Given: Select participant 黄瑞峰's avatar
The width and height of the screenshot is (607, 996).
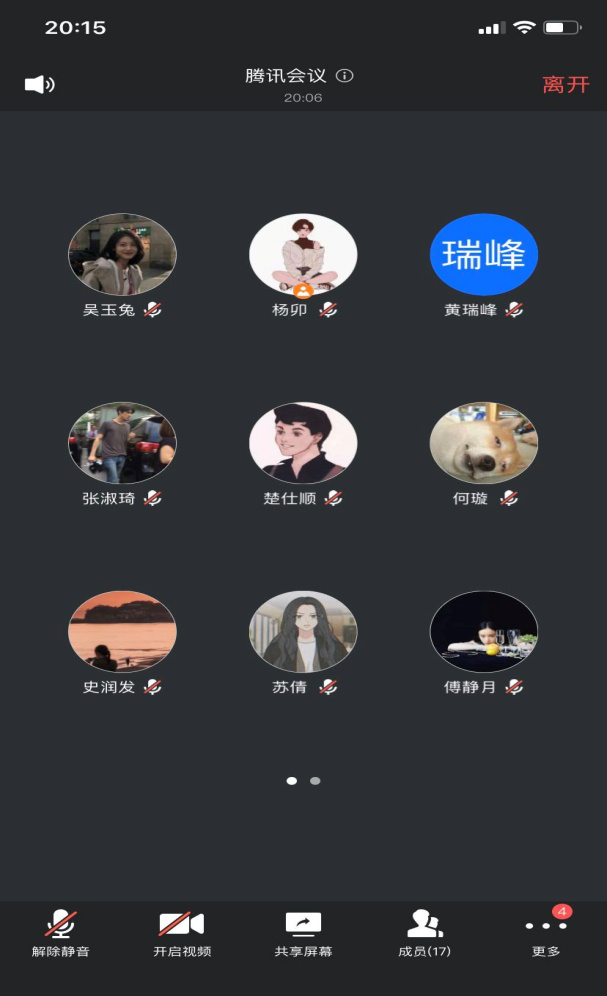Looking at the screenshot, I should click(484, 254).
